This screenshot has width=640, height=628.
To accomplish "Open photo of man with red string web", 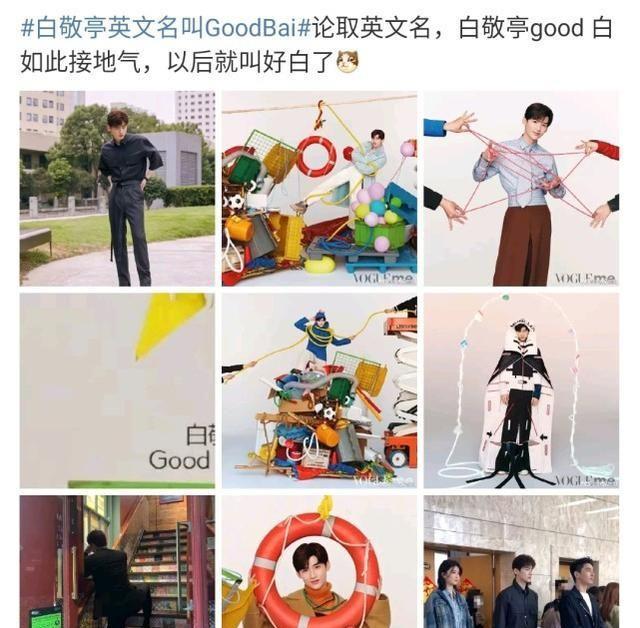I will (521, 189).
